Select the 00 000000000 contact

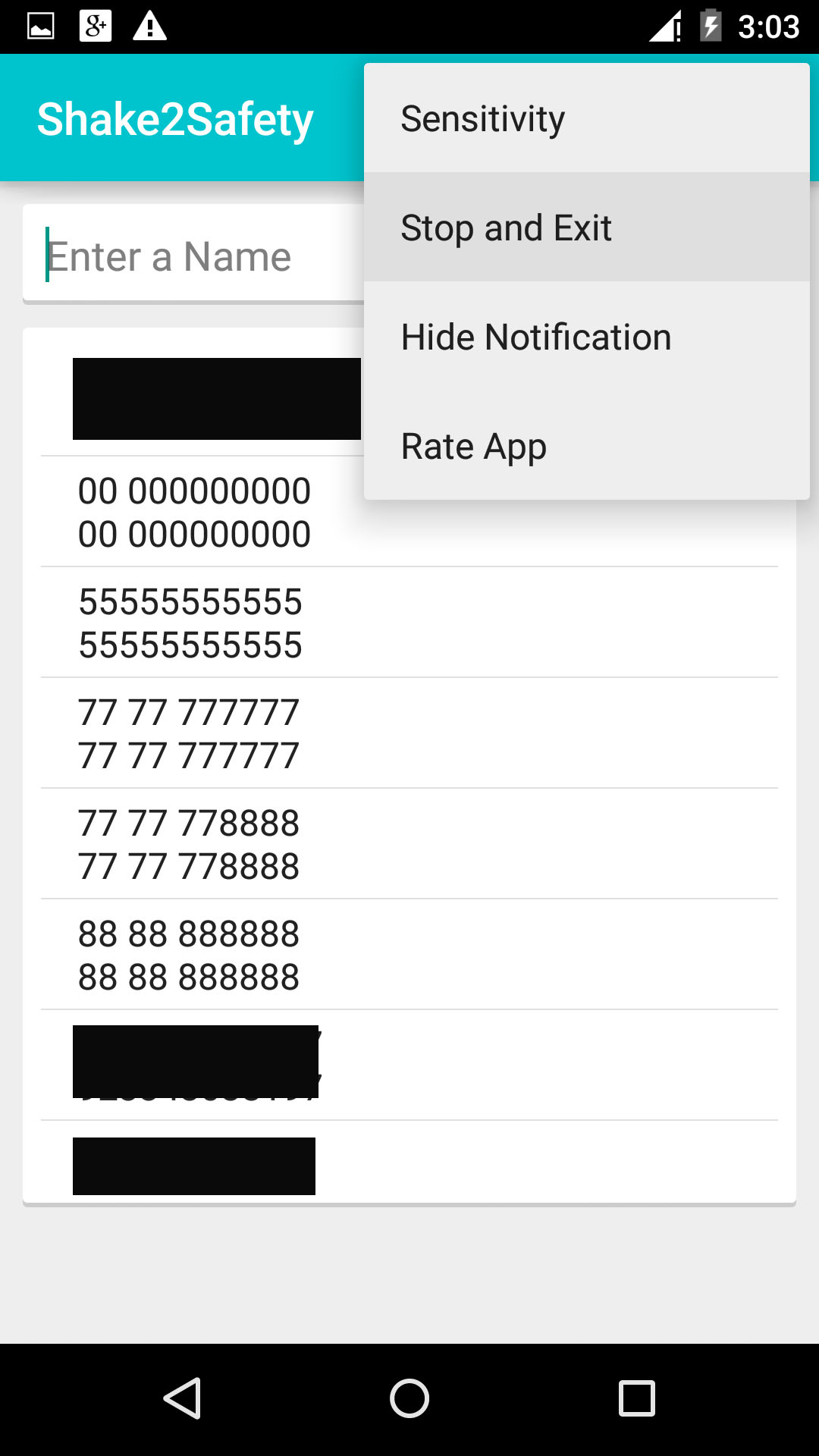click(x=195, y=513)
